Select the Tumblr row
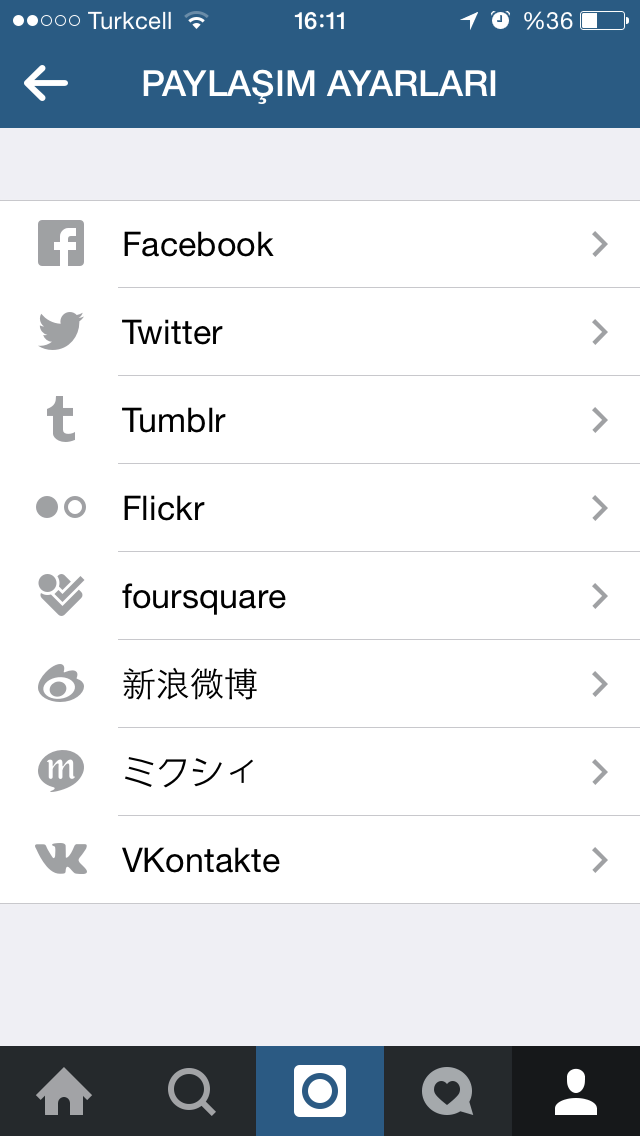Viewport: 640px width, 1136px height. 320,420
